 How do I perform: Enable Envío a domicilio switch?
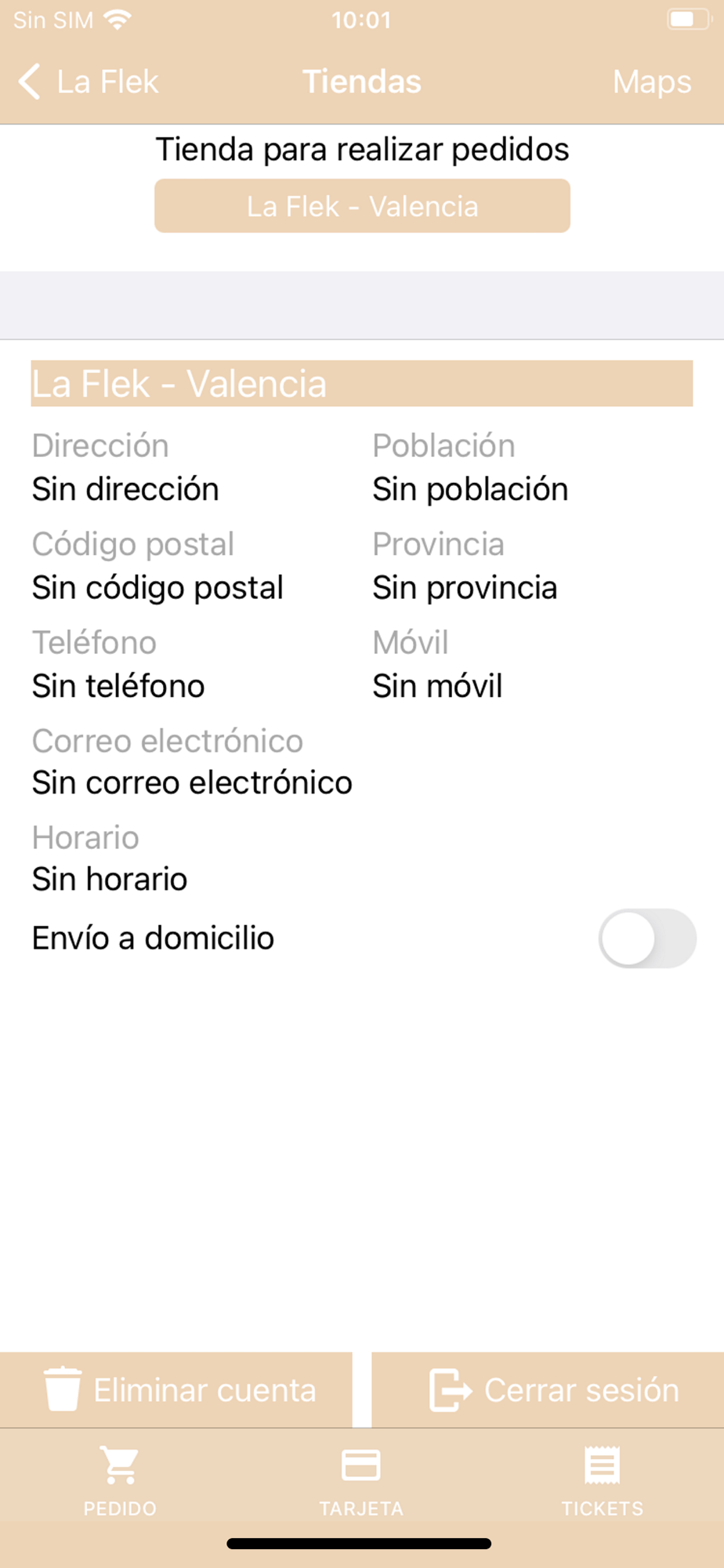tap(646, 938)
